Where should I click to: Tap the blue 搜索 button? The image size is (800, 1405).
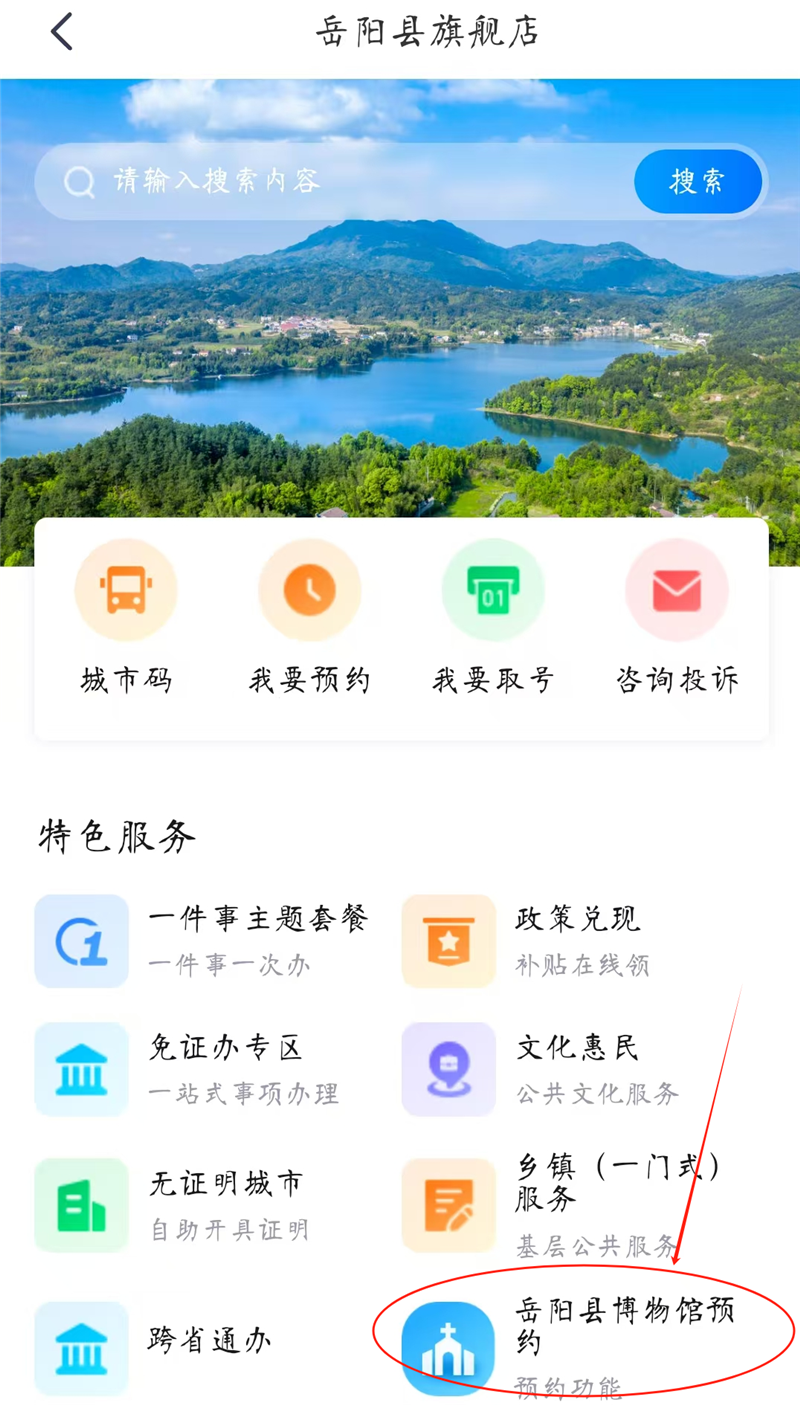(x=697, y=182)
